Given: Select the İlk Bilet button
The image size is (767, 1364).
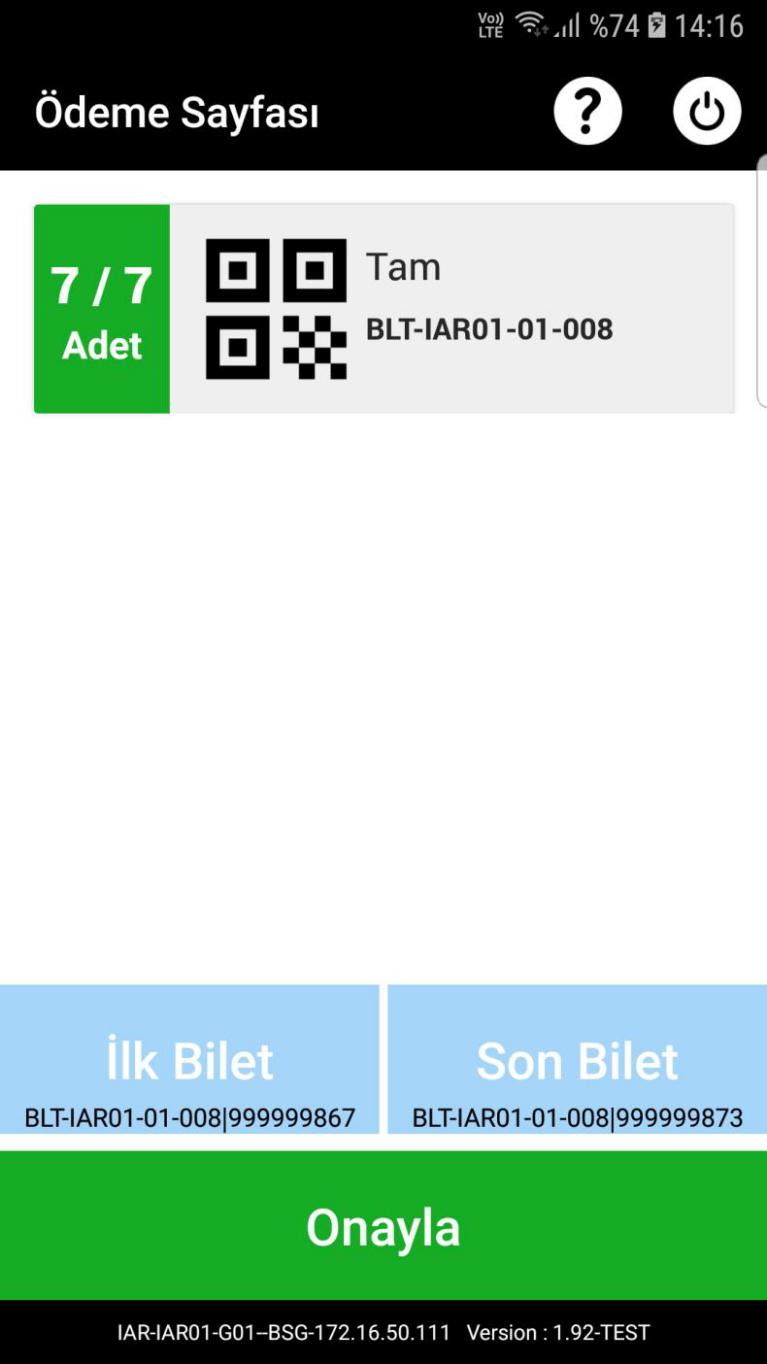Looking at the screenshot, I should [189, 1060].
